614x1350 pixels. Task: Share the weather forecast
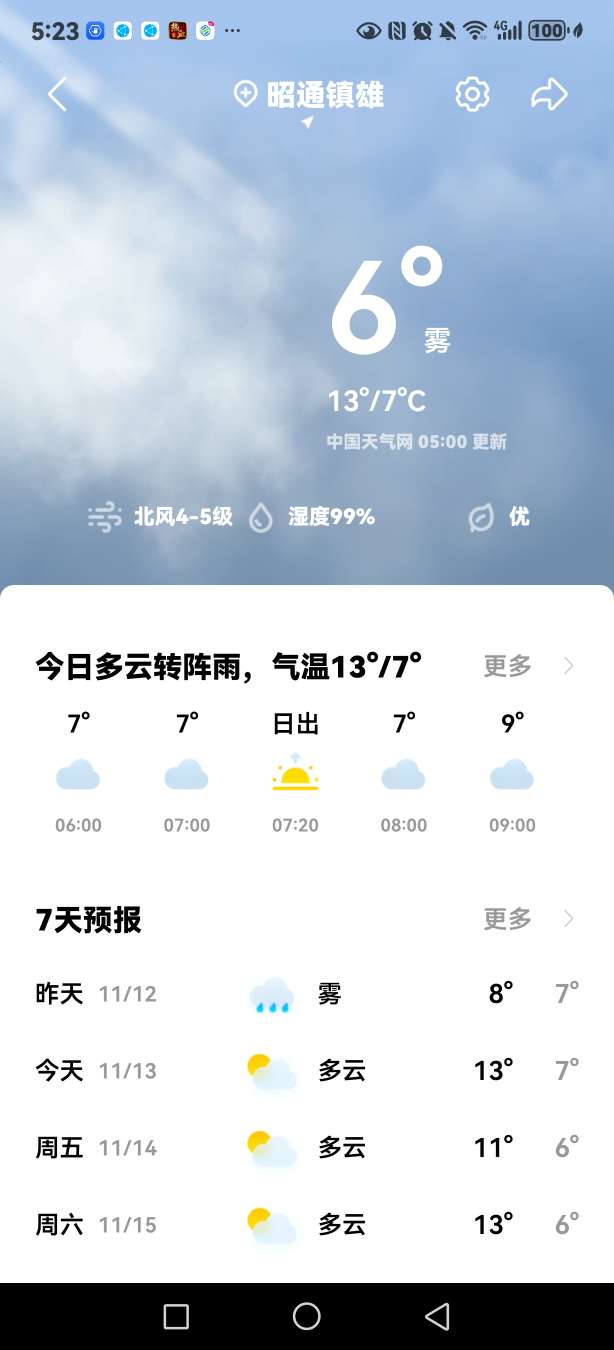pos(548,95)
